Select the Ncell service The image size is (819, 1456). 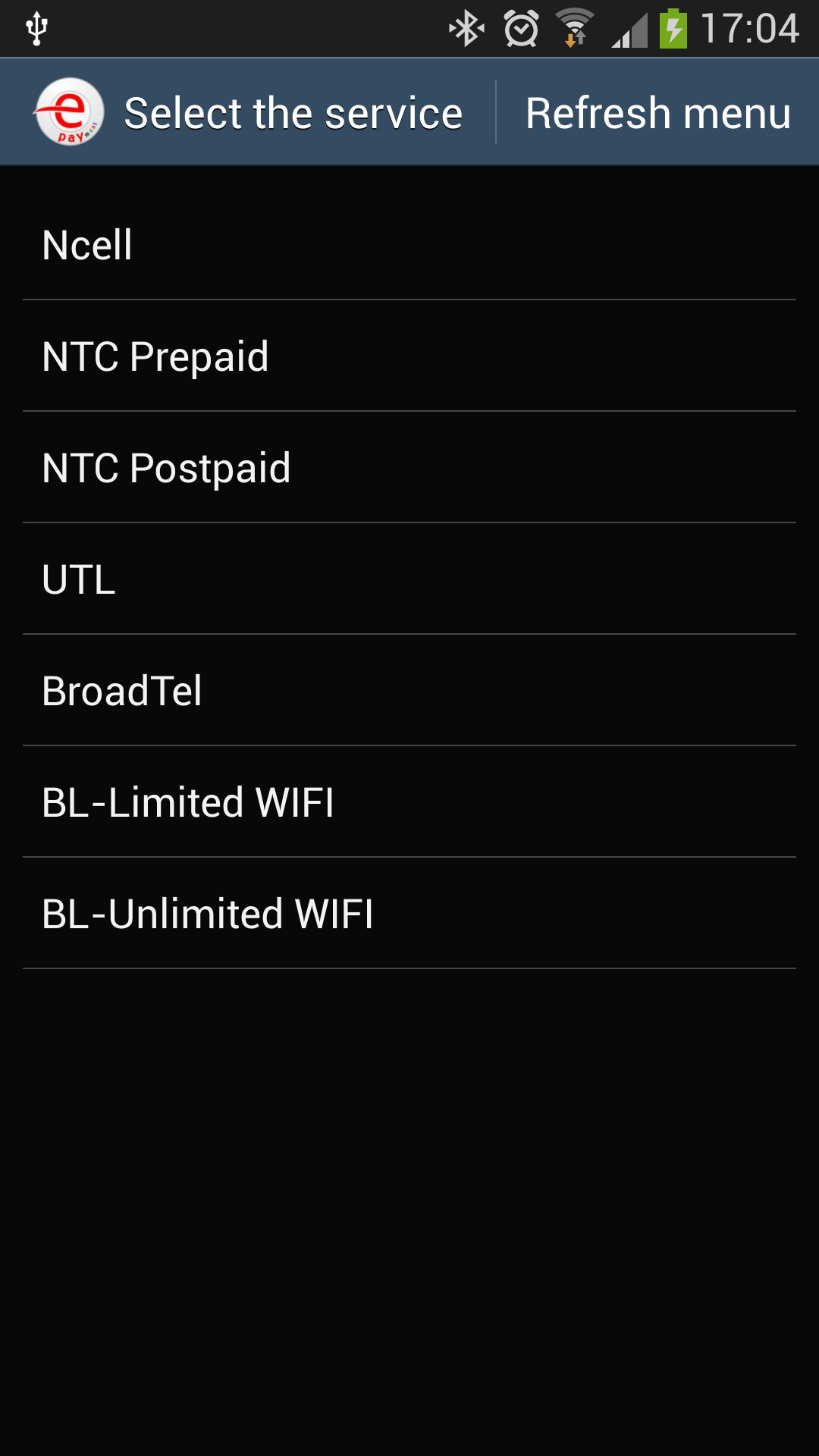[x=409, y=245]
